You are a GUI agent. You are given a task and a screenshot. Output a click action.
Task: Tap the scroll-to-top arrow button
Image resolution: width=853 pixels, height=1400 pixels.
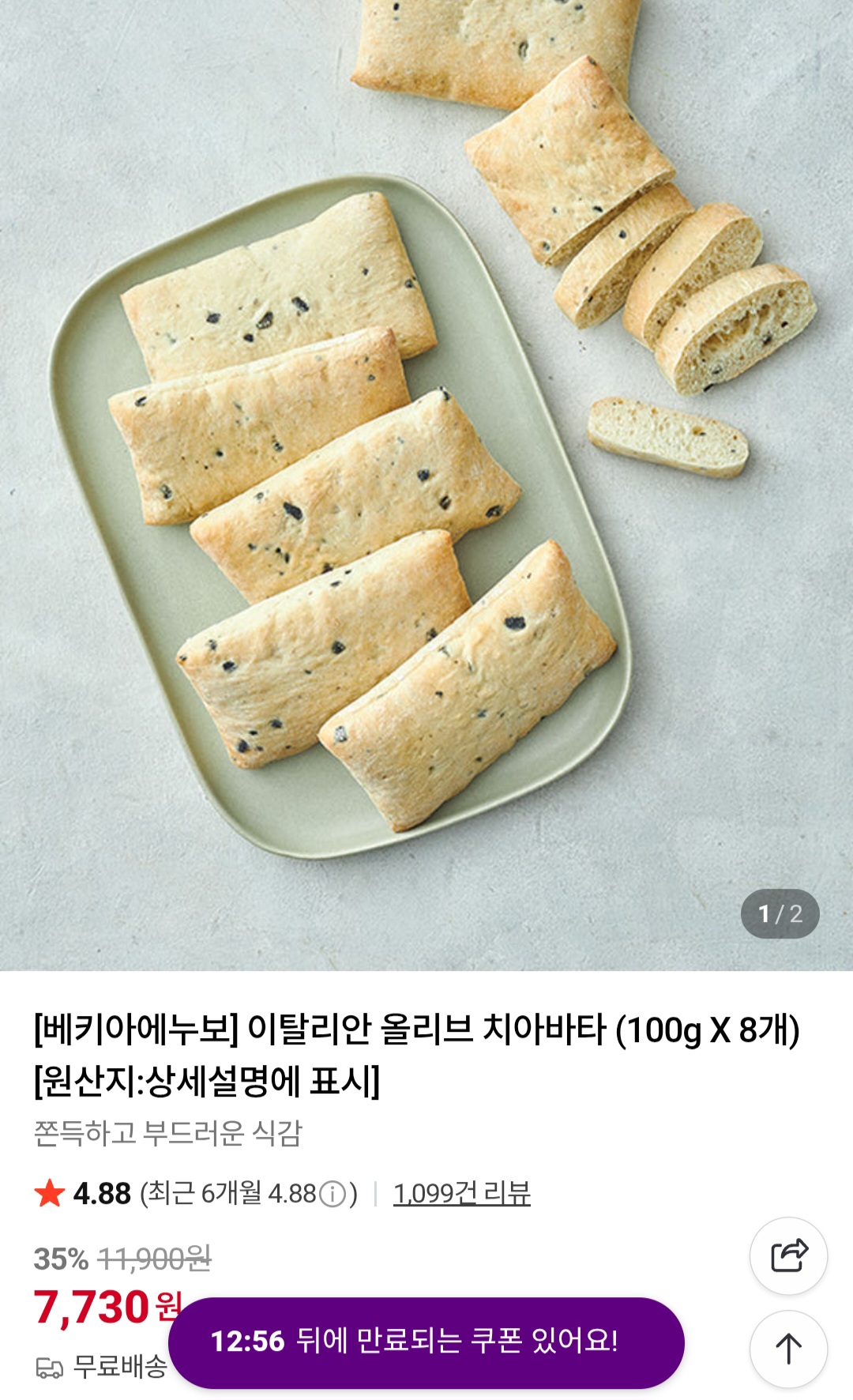point(788,1349)
